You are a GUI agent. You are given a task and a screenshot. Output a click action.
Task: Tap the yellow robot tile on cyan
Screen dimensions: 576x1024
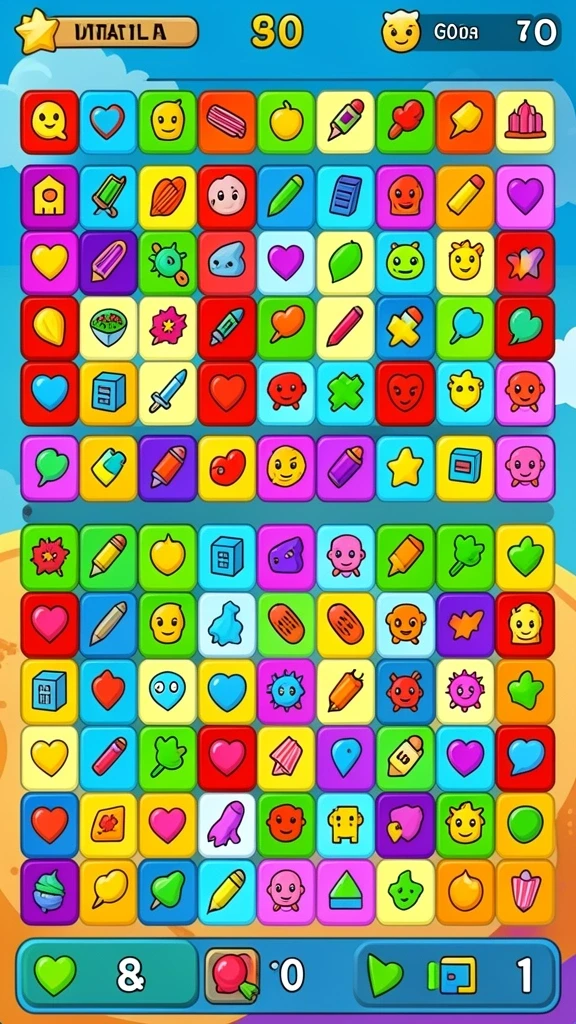[345, 825]
